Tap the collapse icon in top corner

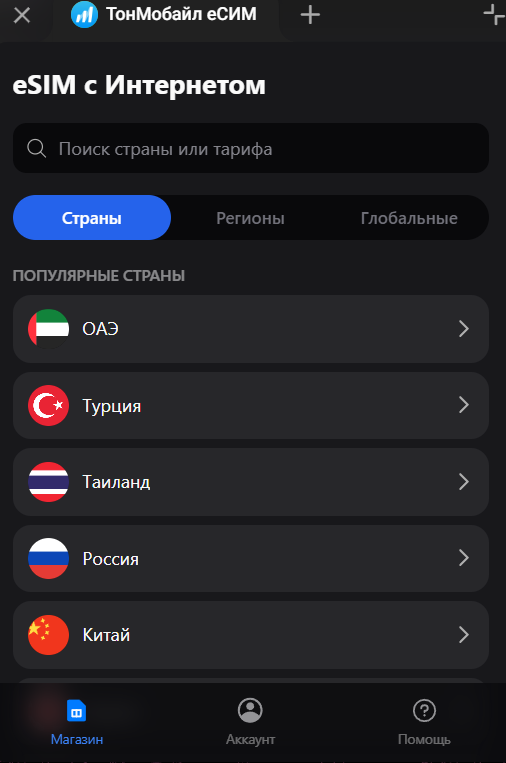point(495,14)
